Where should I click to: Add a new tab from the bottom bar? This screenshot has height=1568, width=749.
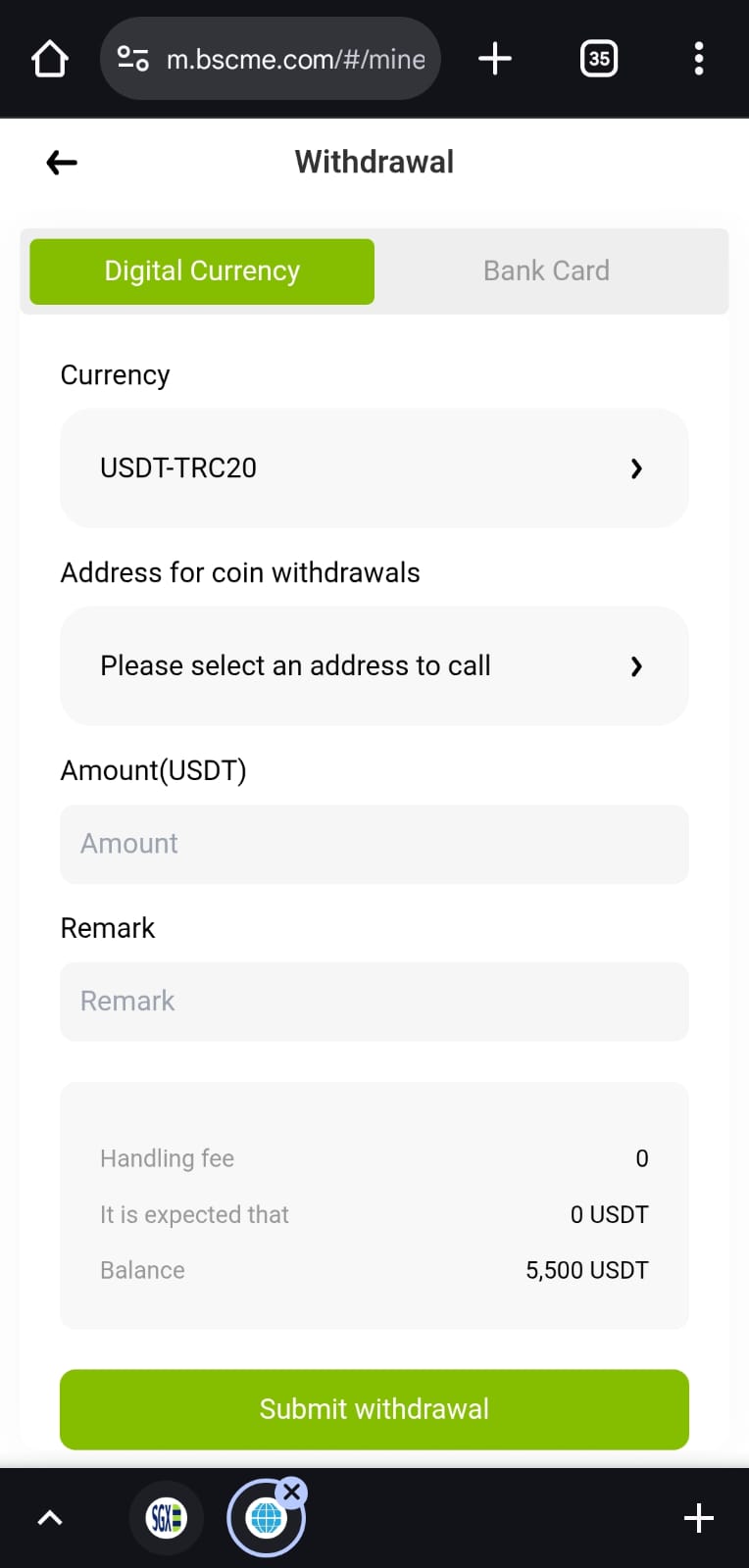coord(699,1518)
